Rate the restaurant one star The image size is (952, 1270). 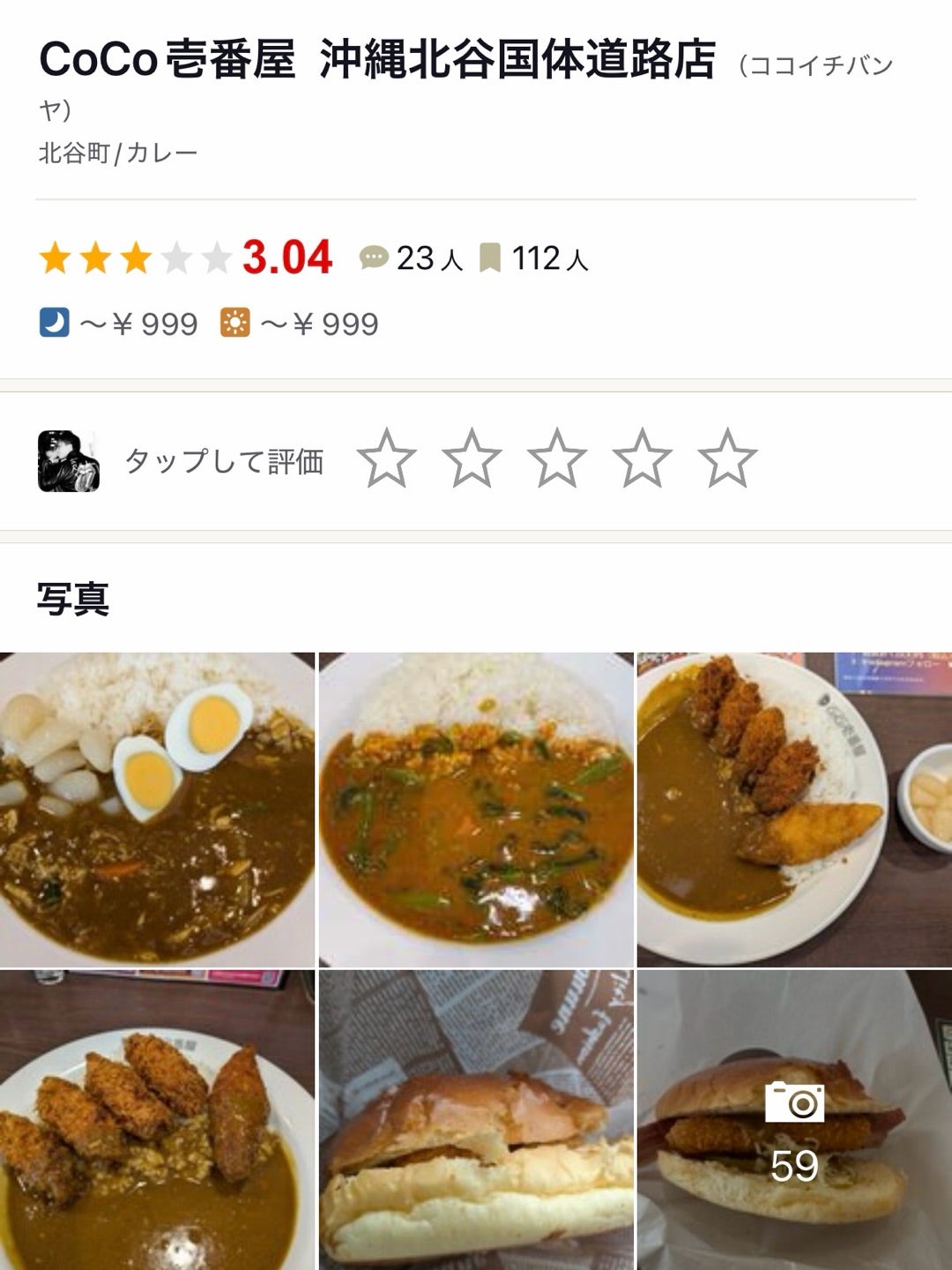387,459
